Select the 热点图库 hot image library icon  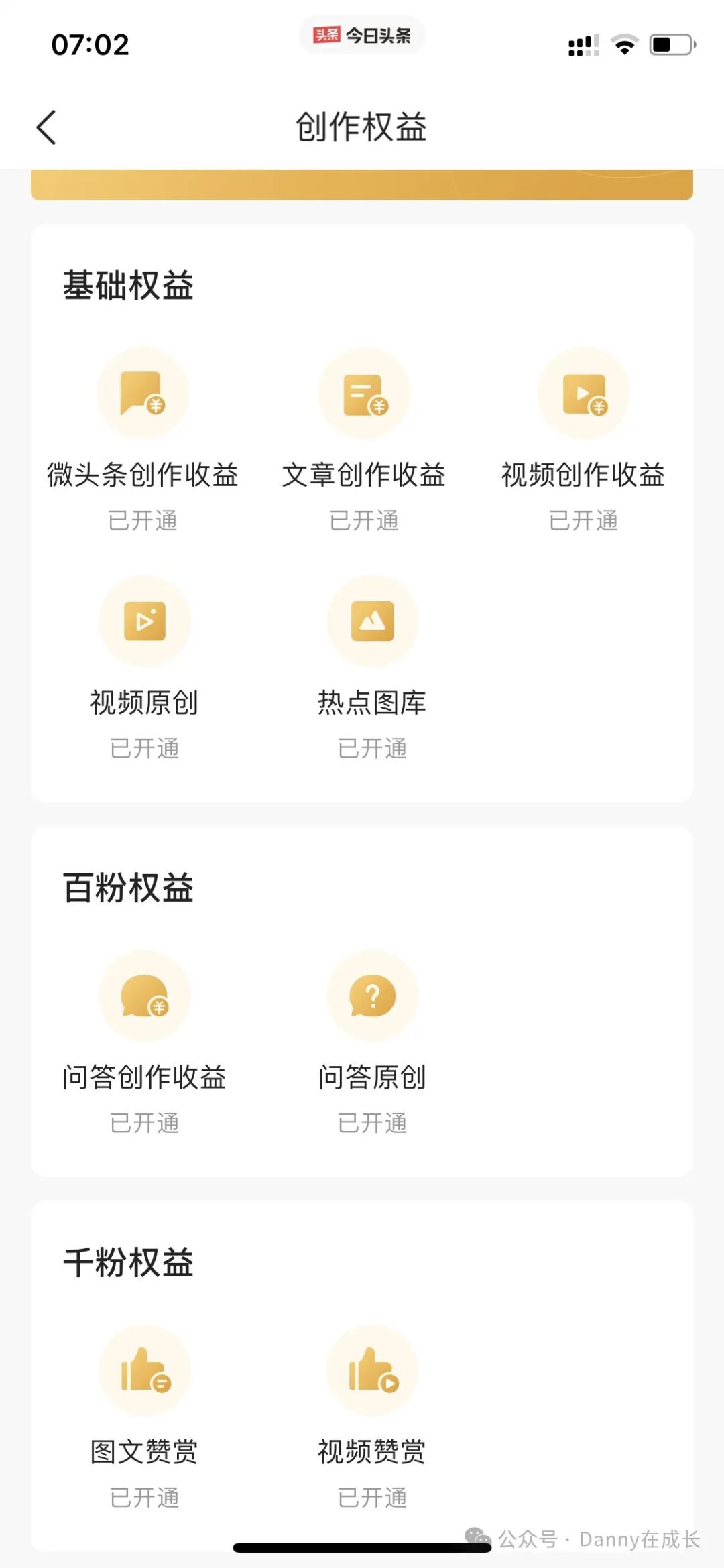tap(372, 621)
